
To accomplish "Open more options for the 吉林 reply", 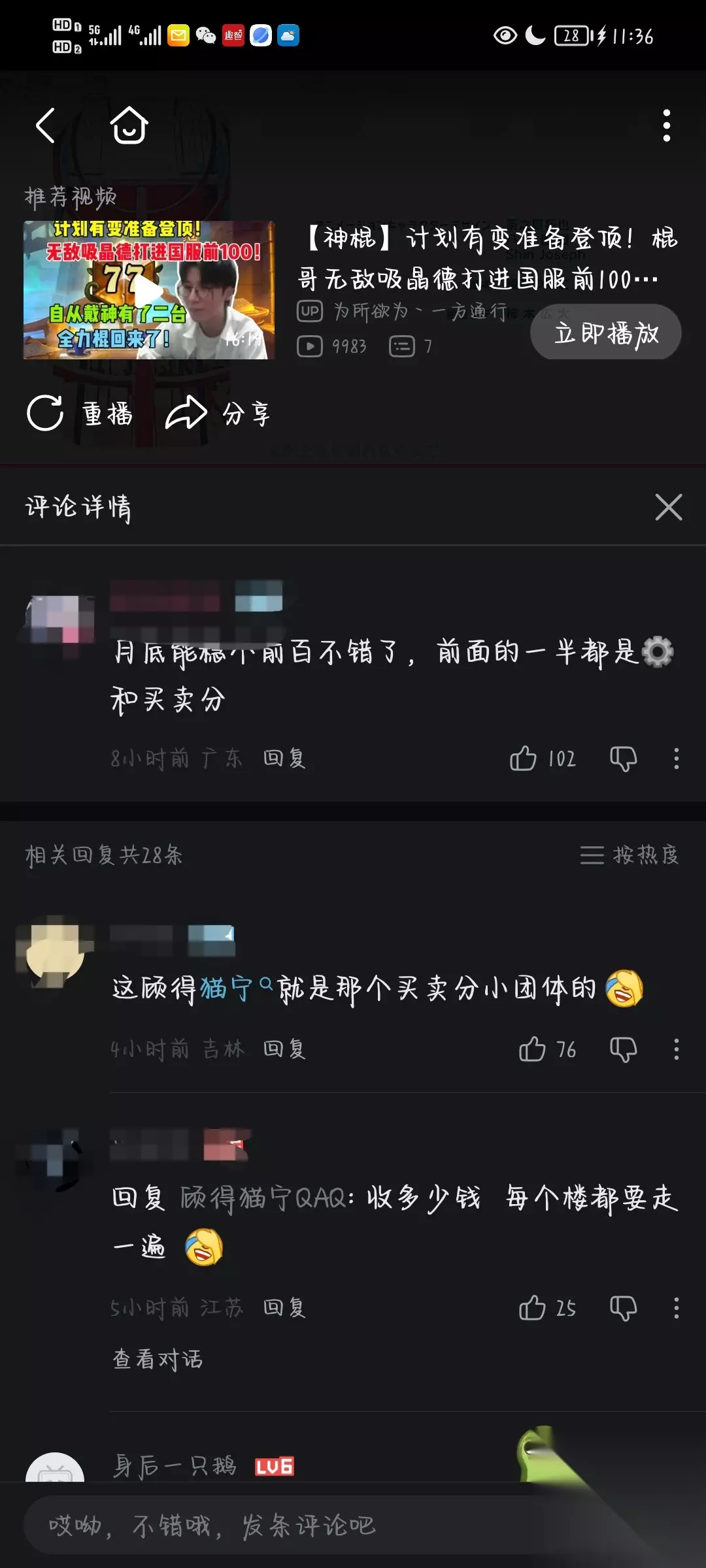I will tap(676, 1049).
